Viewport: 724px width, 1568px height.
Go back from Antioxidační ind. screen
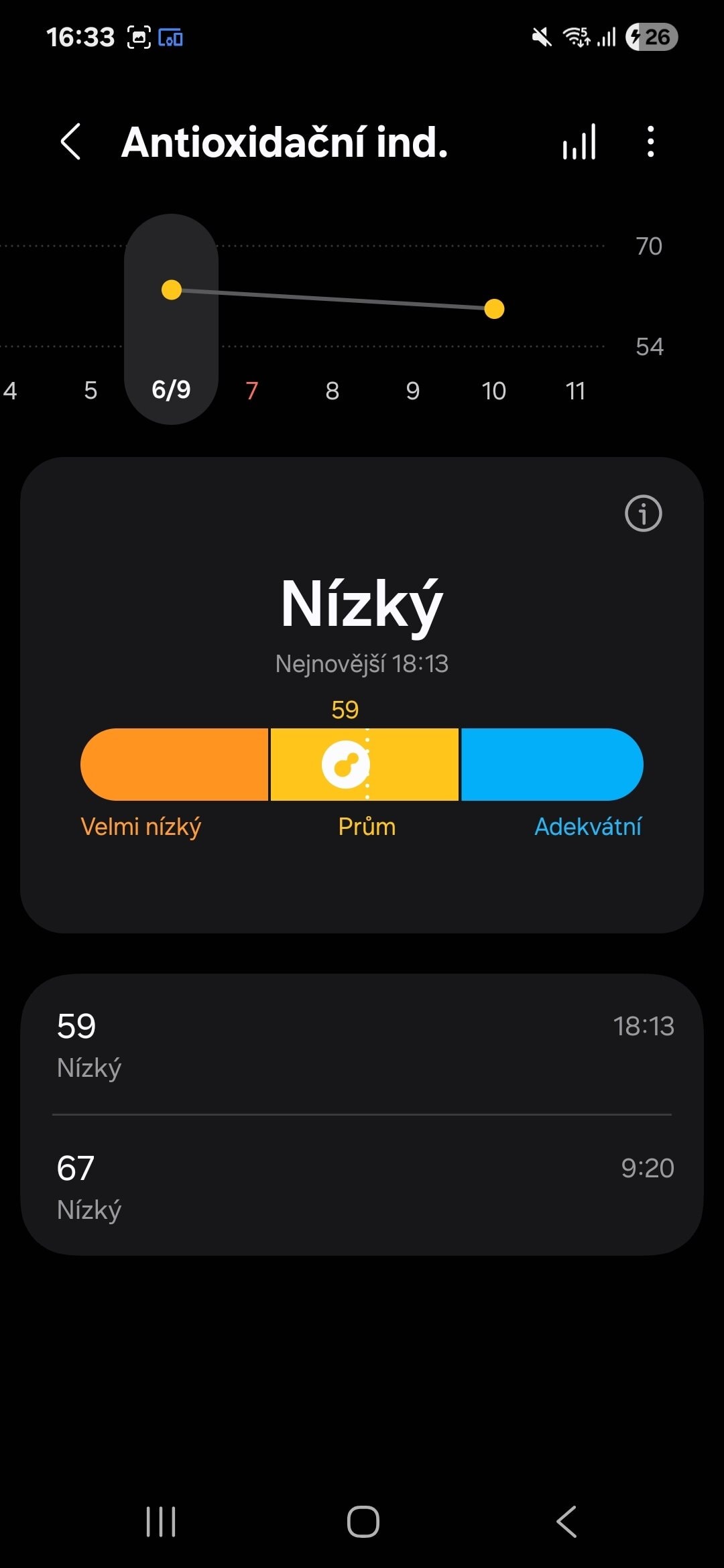coord(70,141)
